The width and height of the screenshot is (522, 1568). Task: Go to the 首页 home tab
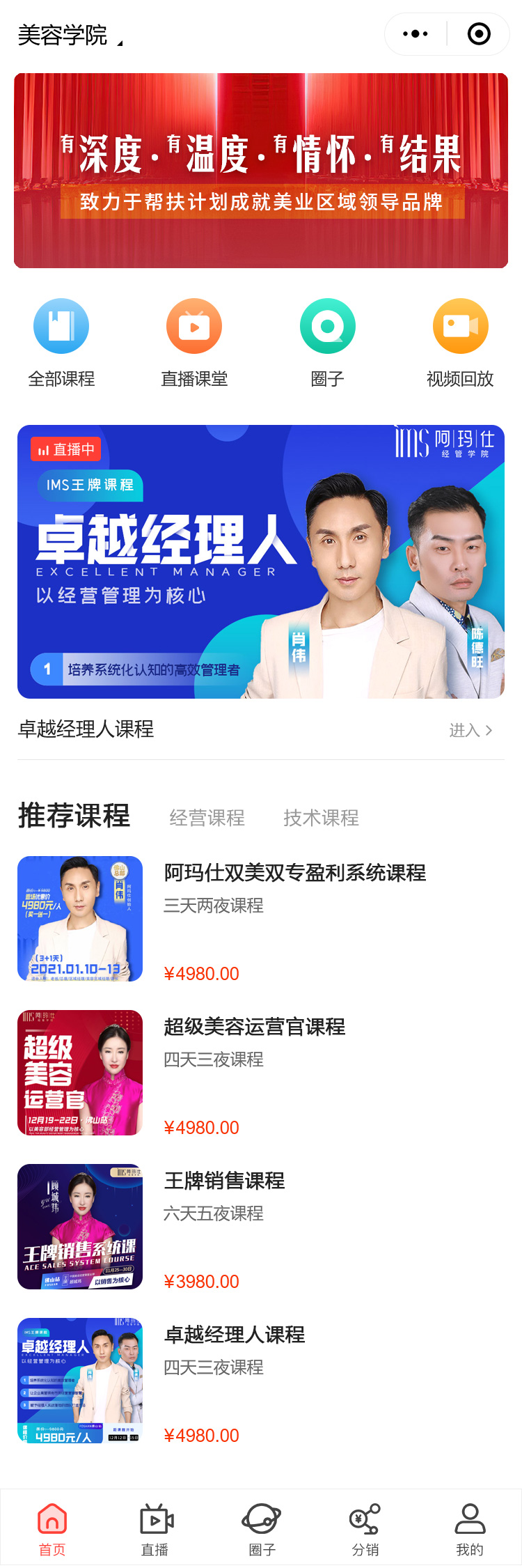(x=52, y=1528)
